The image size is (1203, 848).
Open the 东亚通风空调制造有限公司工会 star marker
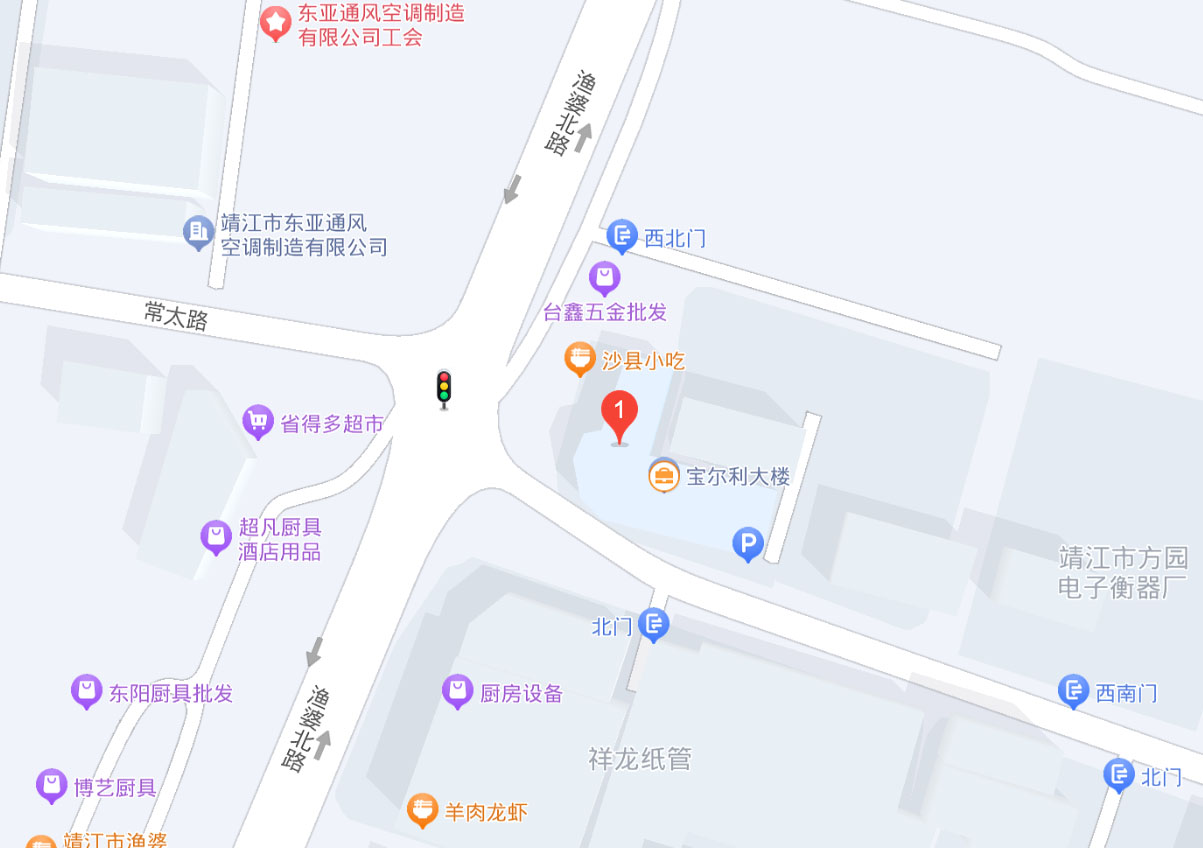click(275, 22)
